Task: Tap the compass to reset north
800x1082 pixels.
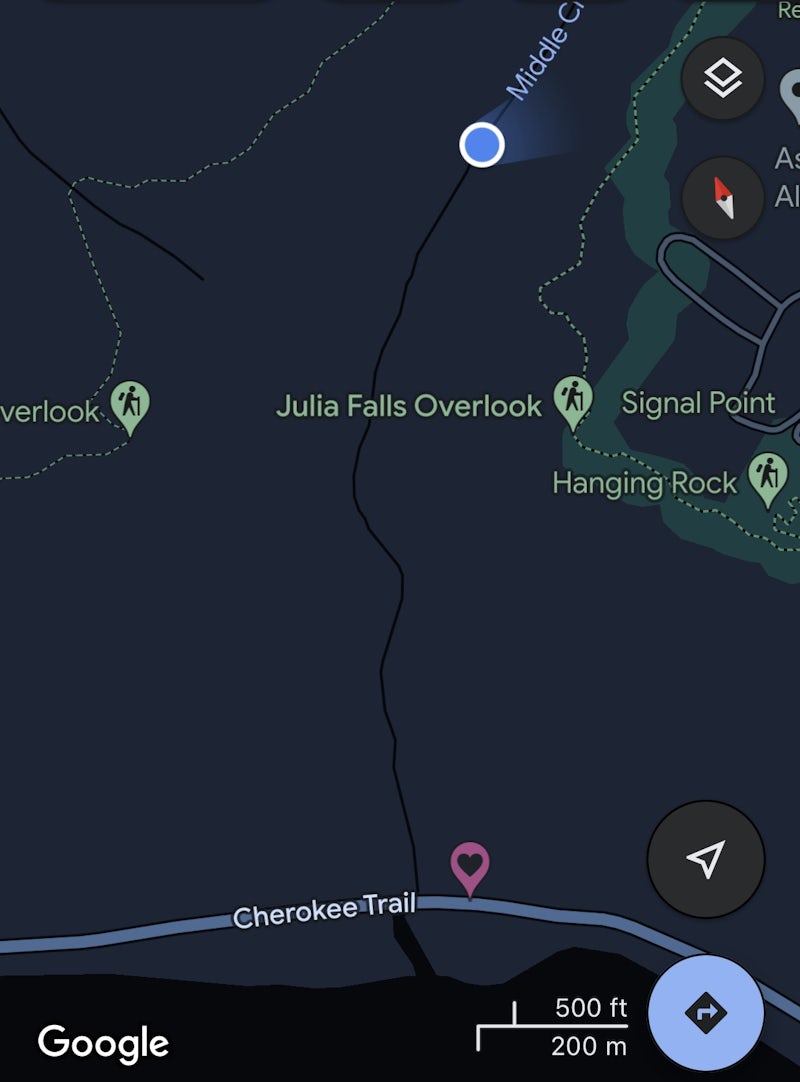Action: click(x=722, y=198)
